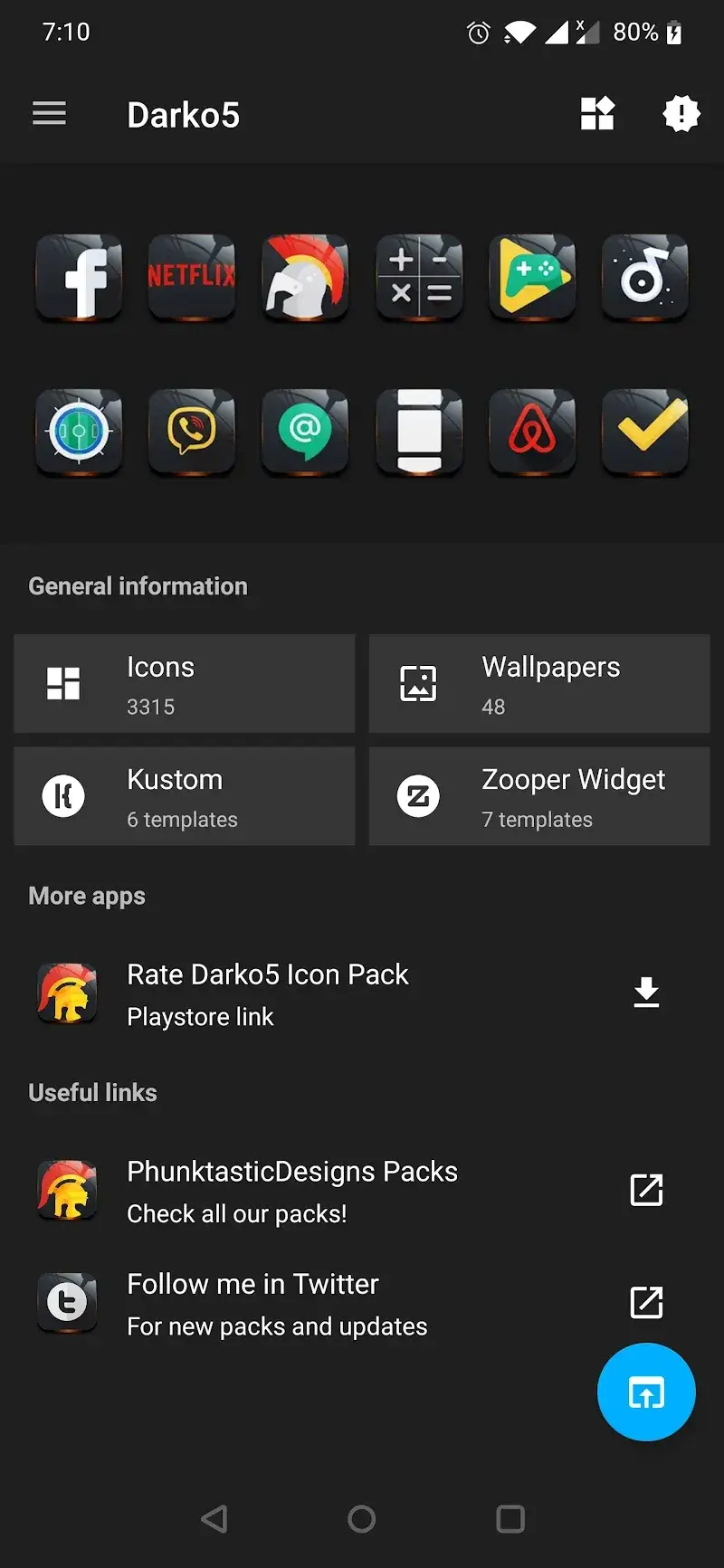Tap the Airbnb icon preview
724x1568 pixels.
click(532, 432)
